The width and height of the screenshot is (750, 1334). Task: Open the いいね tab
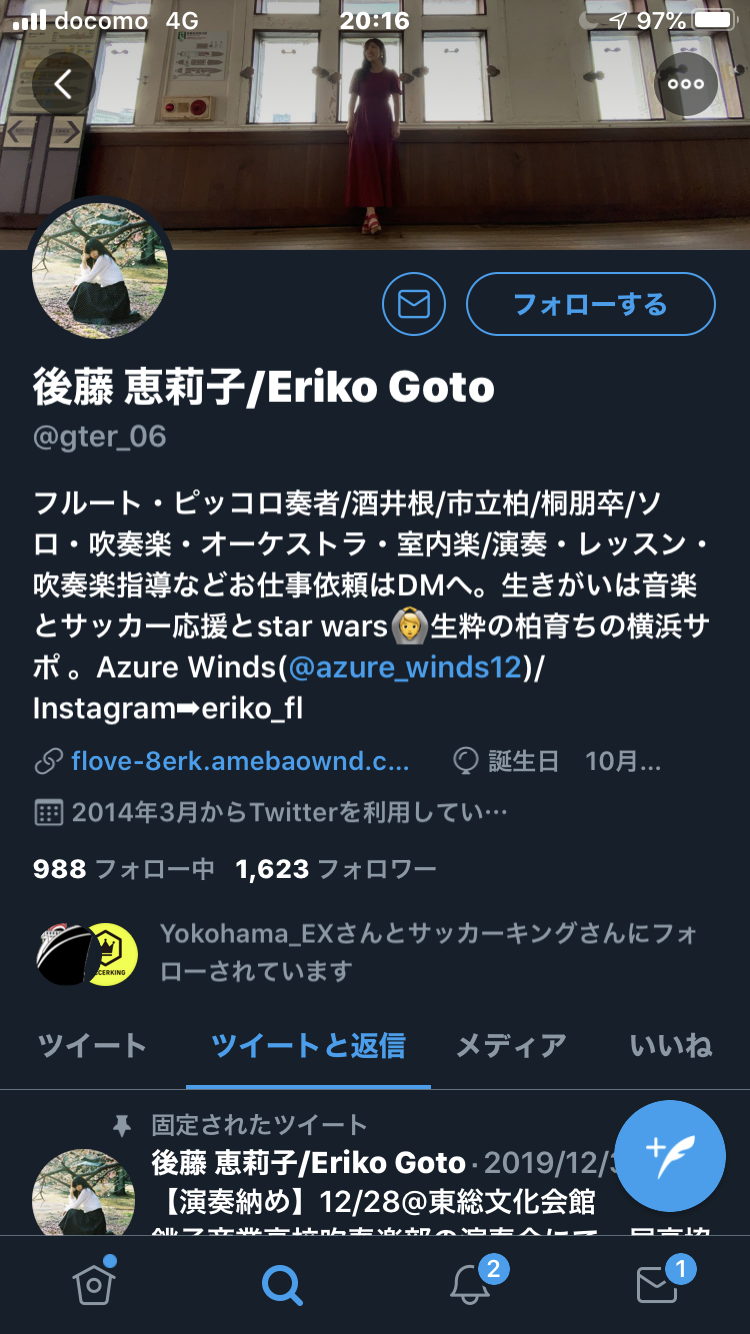point(671,1046)
